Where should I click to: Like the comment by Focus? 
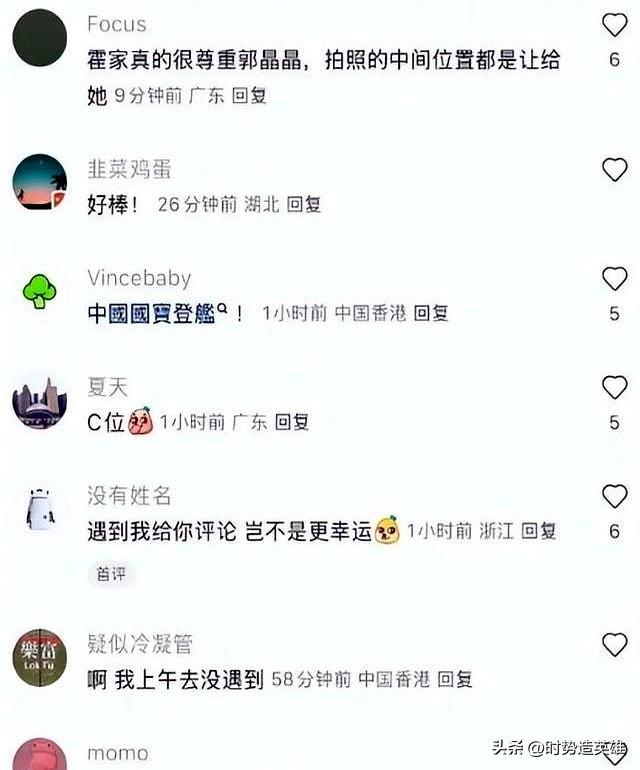[614, 25]
